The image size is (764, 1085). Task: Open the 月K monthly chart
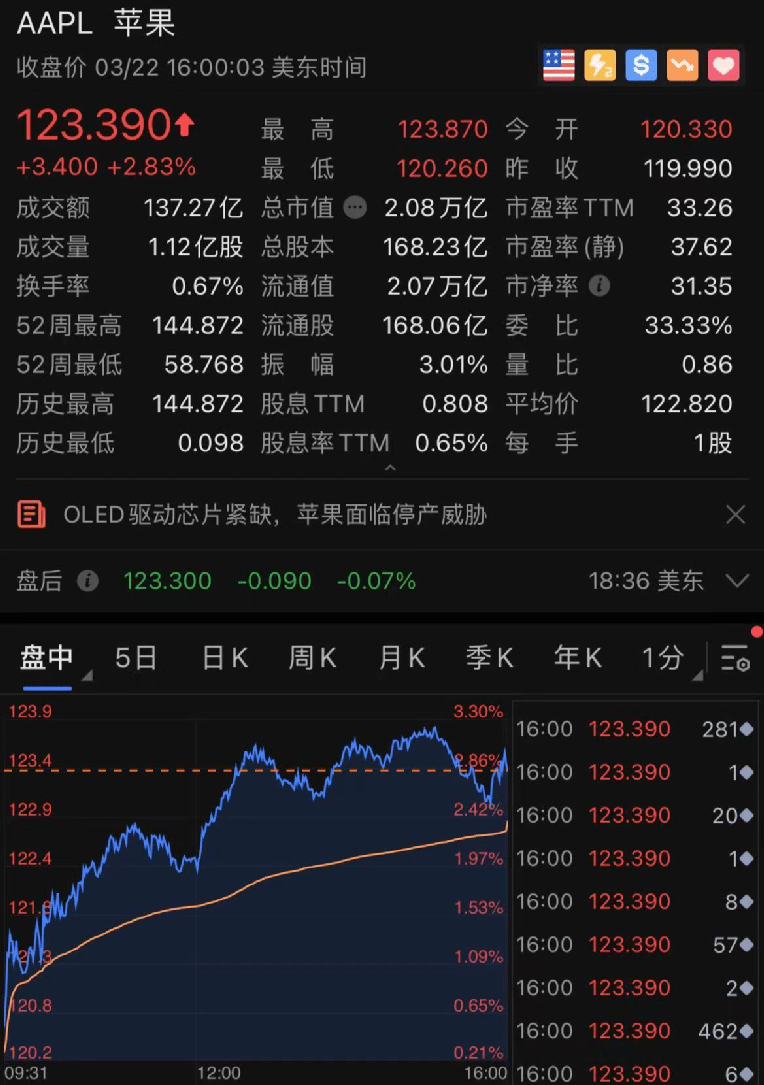point(401,657)
